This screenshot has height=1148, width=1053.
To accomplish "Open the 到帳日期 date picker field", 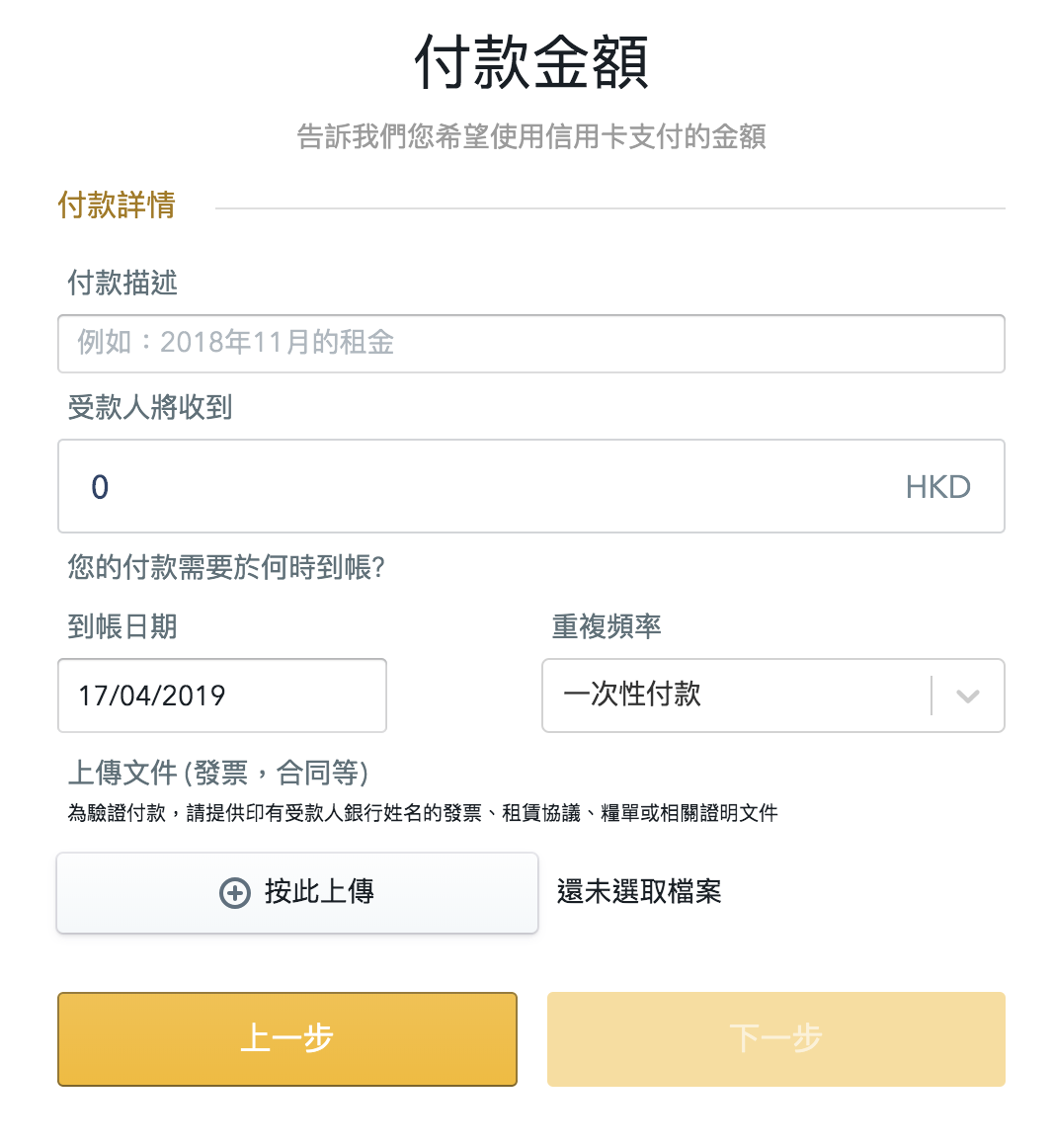I will click(x=221, y=695).
